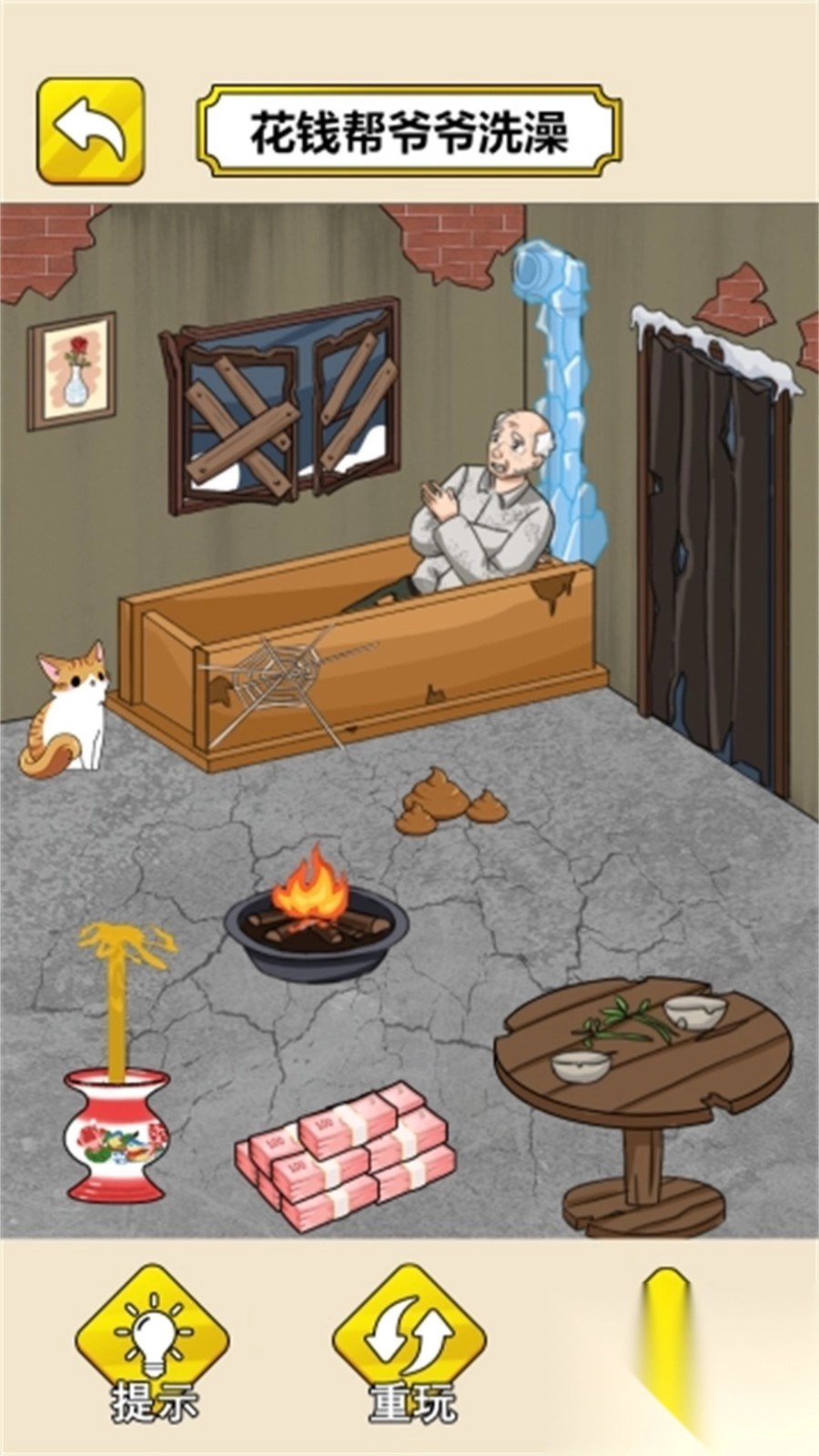Image resolution: width=819 pixels, height=1456 pixels.
Task: Go back using the yellow arrow button
Action: coord(90,130)
